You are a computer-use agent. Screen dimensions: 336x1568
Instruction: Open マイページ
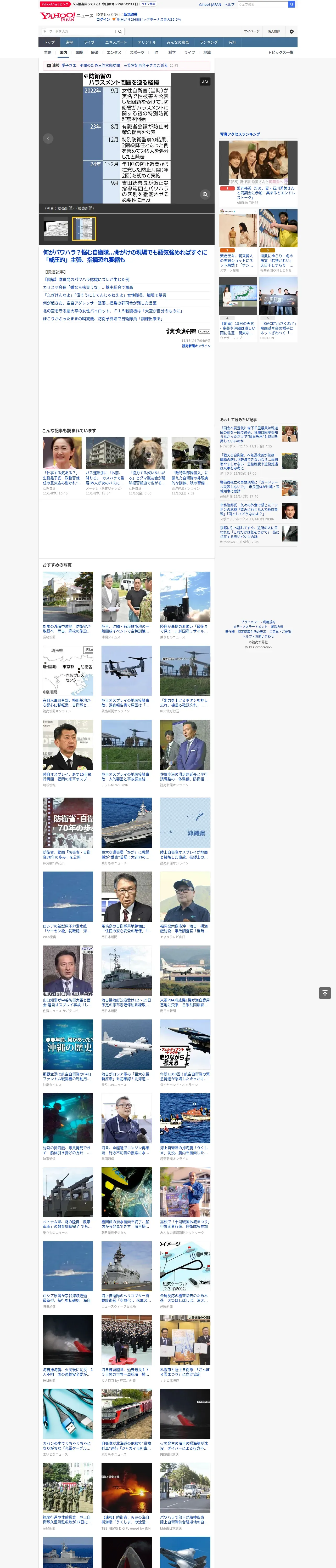(x=251, y=31)
